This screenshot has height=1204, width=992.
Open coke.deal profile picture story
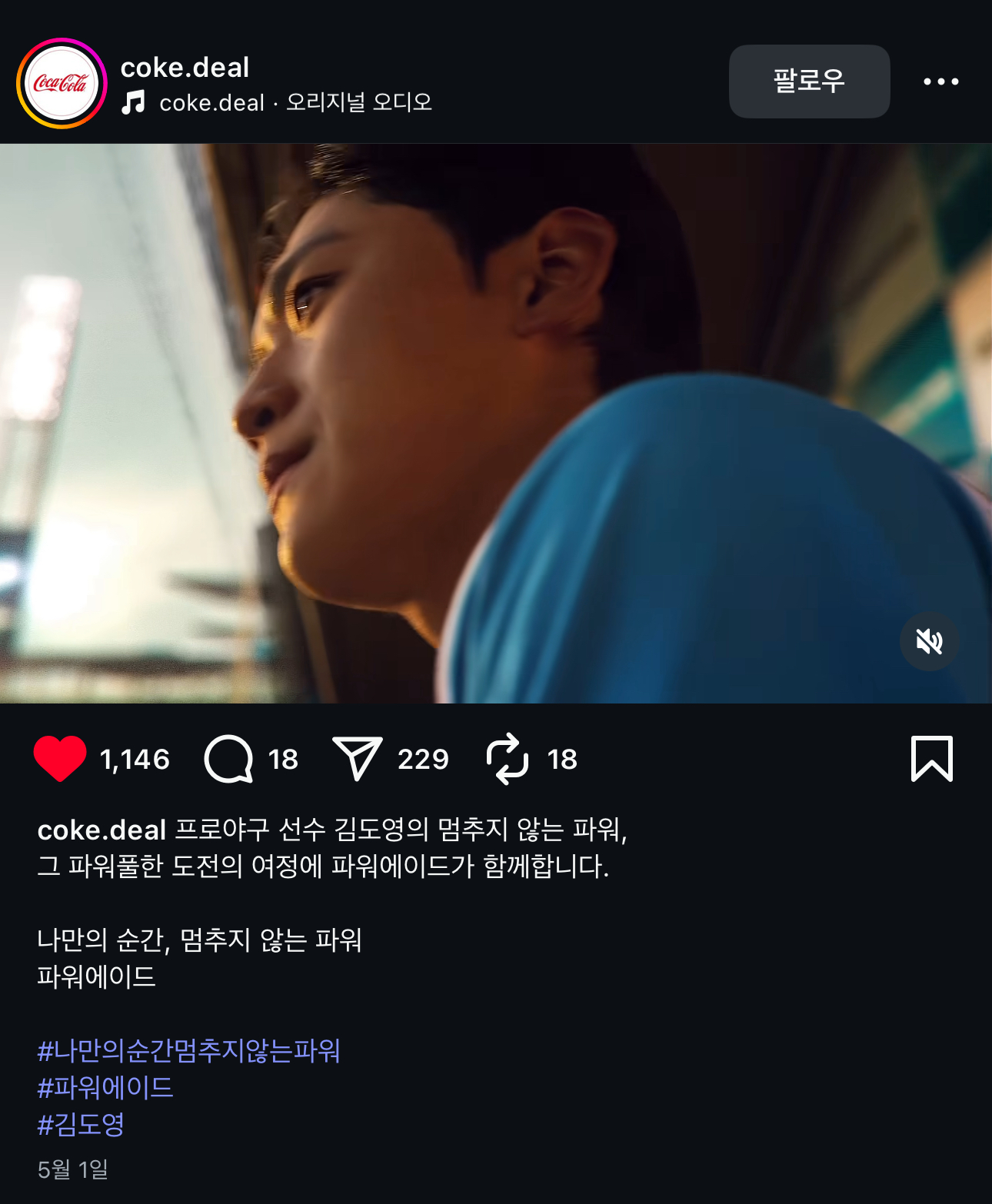pyautogui.click(x=62, y=83)
